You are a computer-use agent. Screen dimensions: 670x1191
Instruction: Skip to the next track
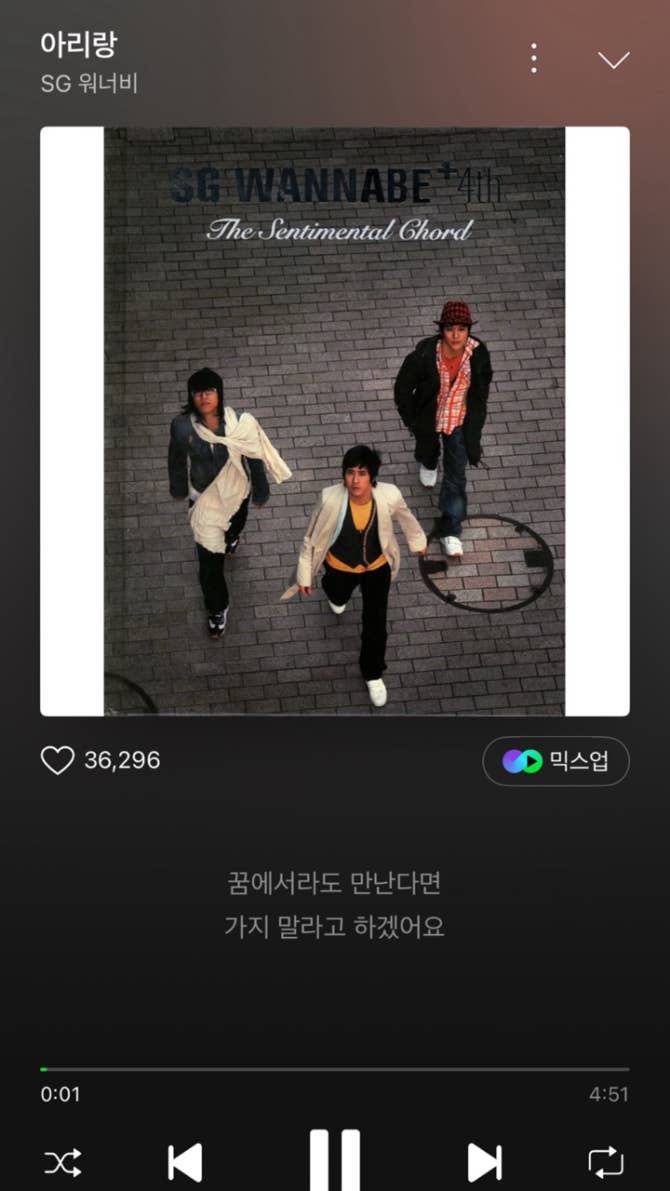(x=485, y=1162)
